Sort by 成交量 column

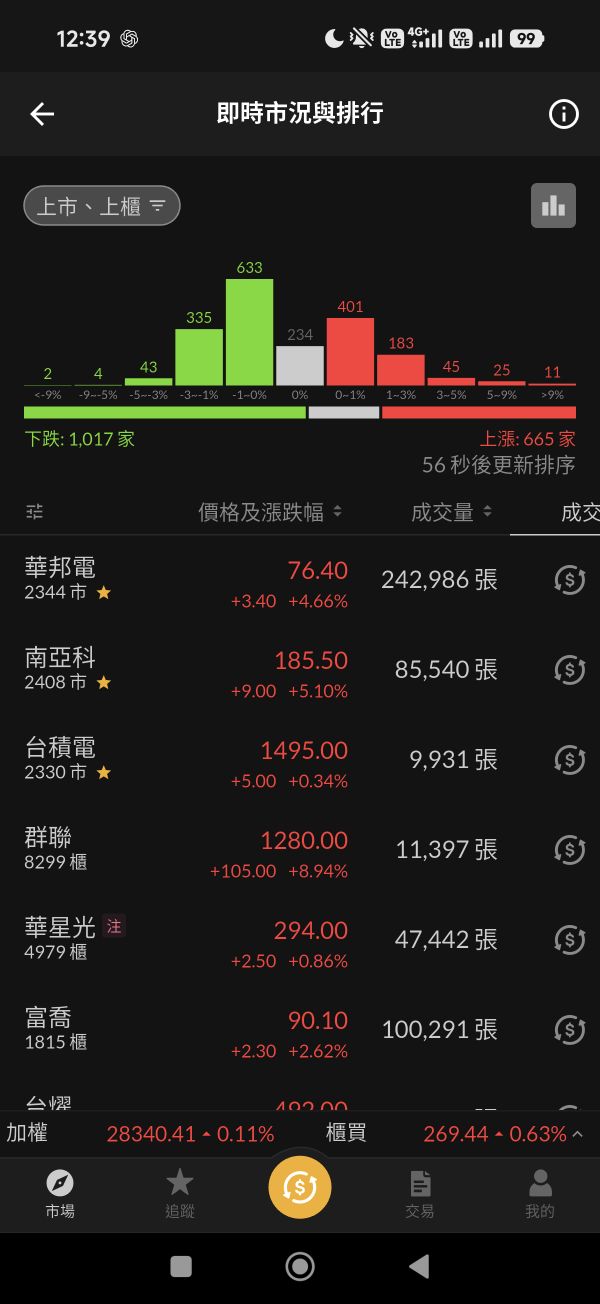point(452,512)
